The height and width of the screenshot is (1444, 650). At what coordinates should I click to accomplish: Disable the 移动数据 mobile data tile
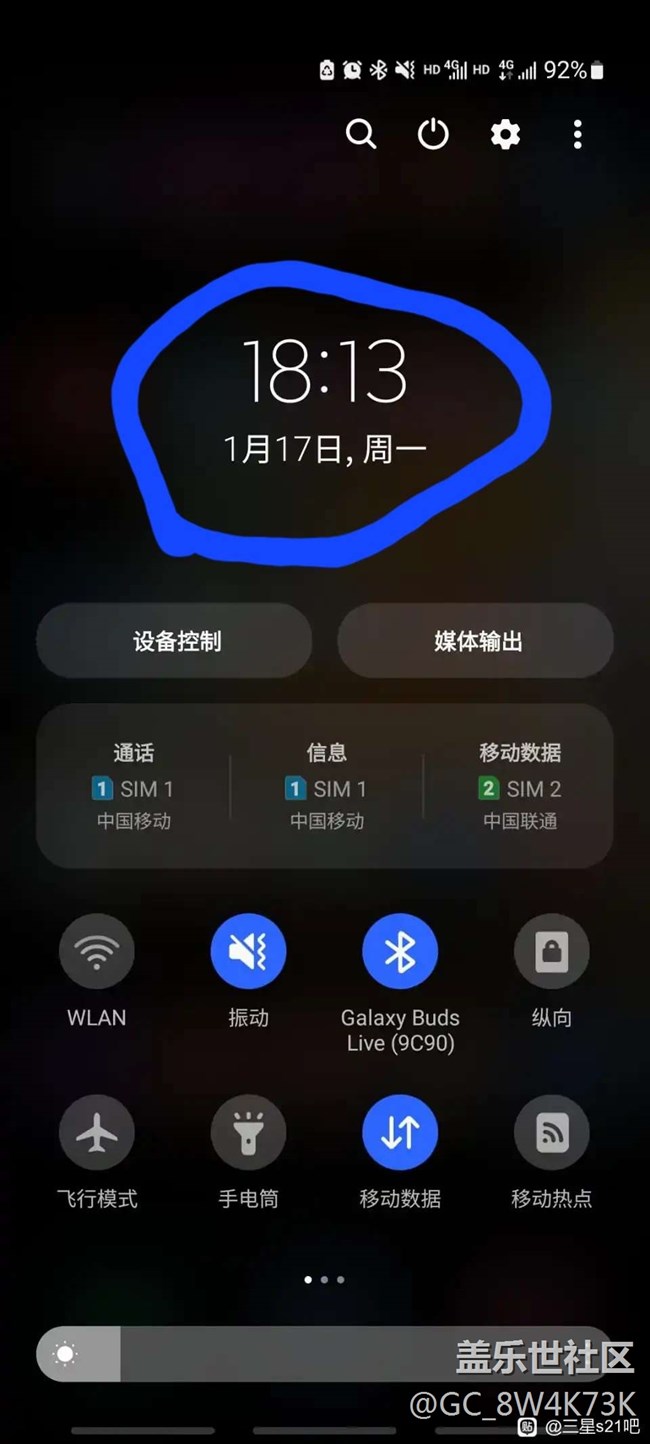click(x=400, y=1132)
